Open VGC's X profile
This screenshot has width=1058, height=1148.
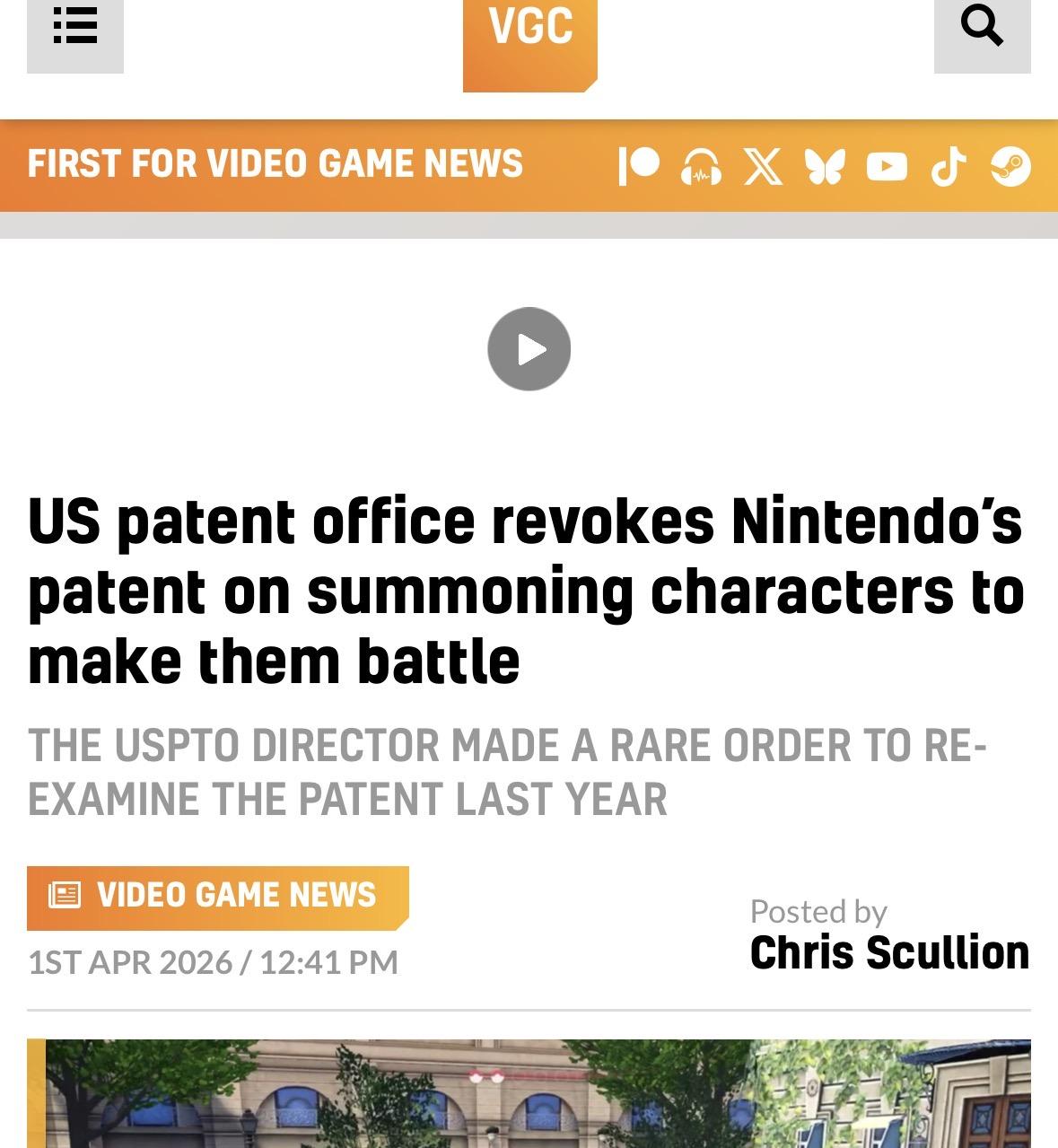pyautogui.click(x=763, y=167)
